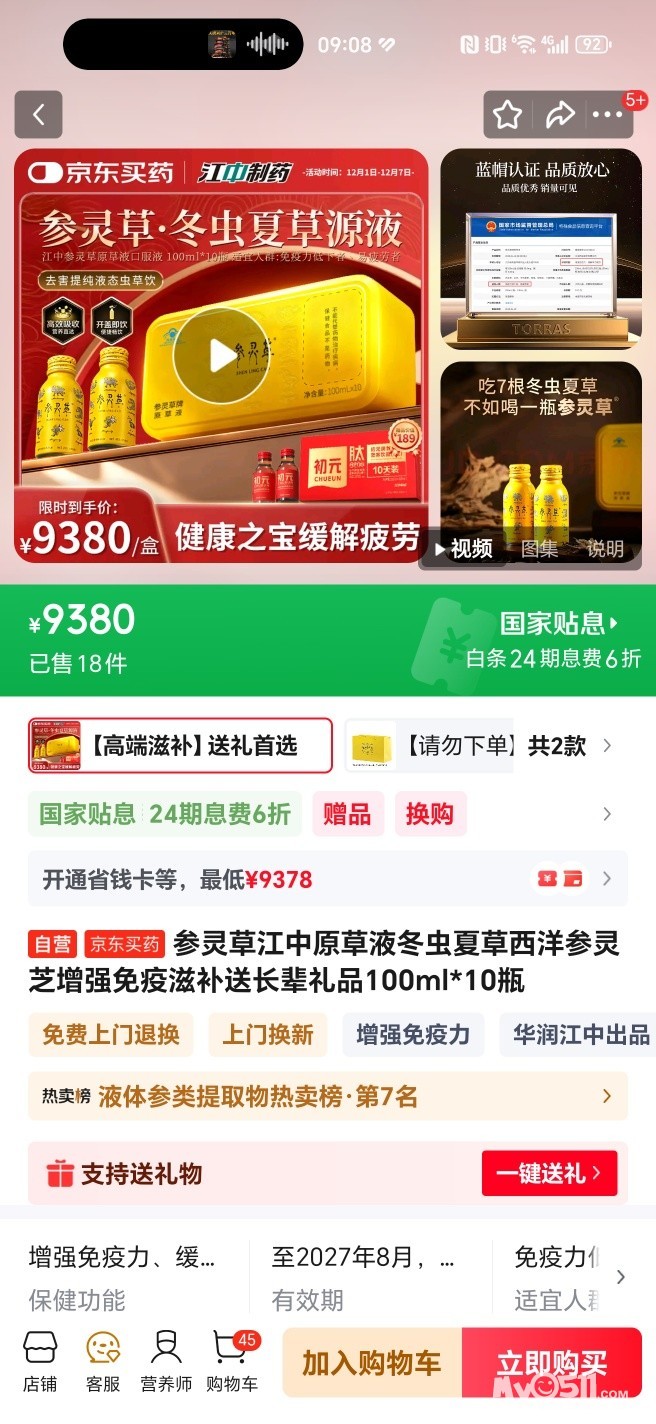
Task: Open the 液体参类提取物热卖榜 ranking
Action: 328,1097
